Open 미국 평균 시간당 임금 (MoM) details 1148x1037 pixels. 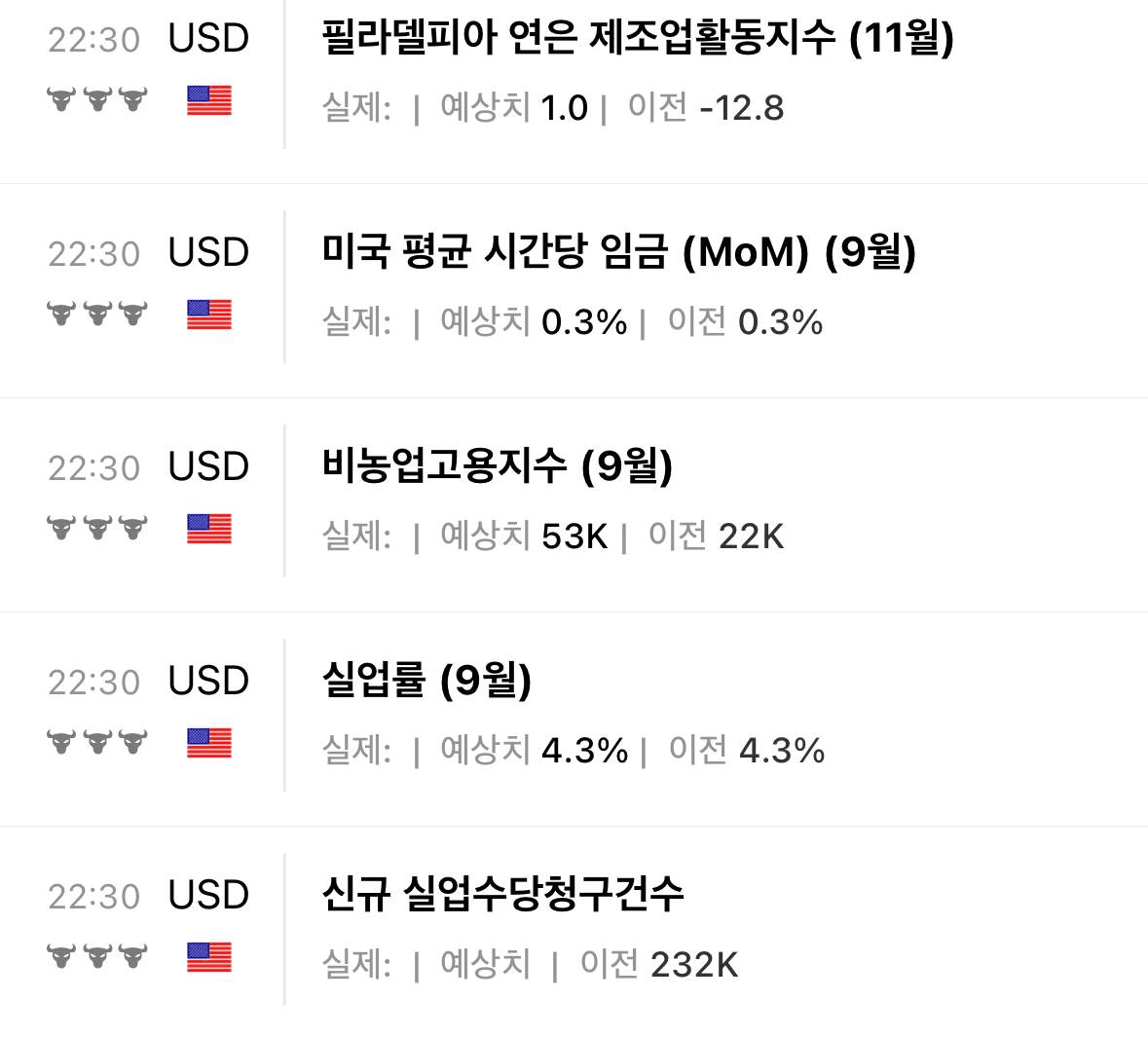pos(618,253)
